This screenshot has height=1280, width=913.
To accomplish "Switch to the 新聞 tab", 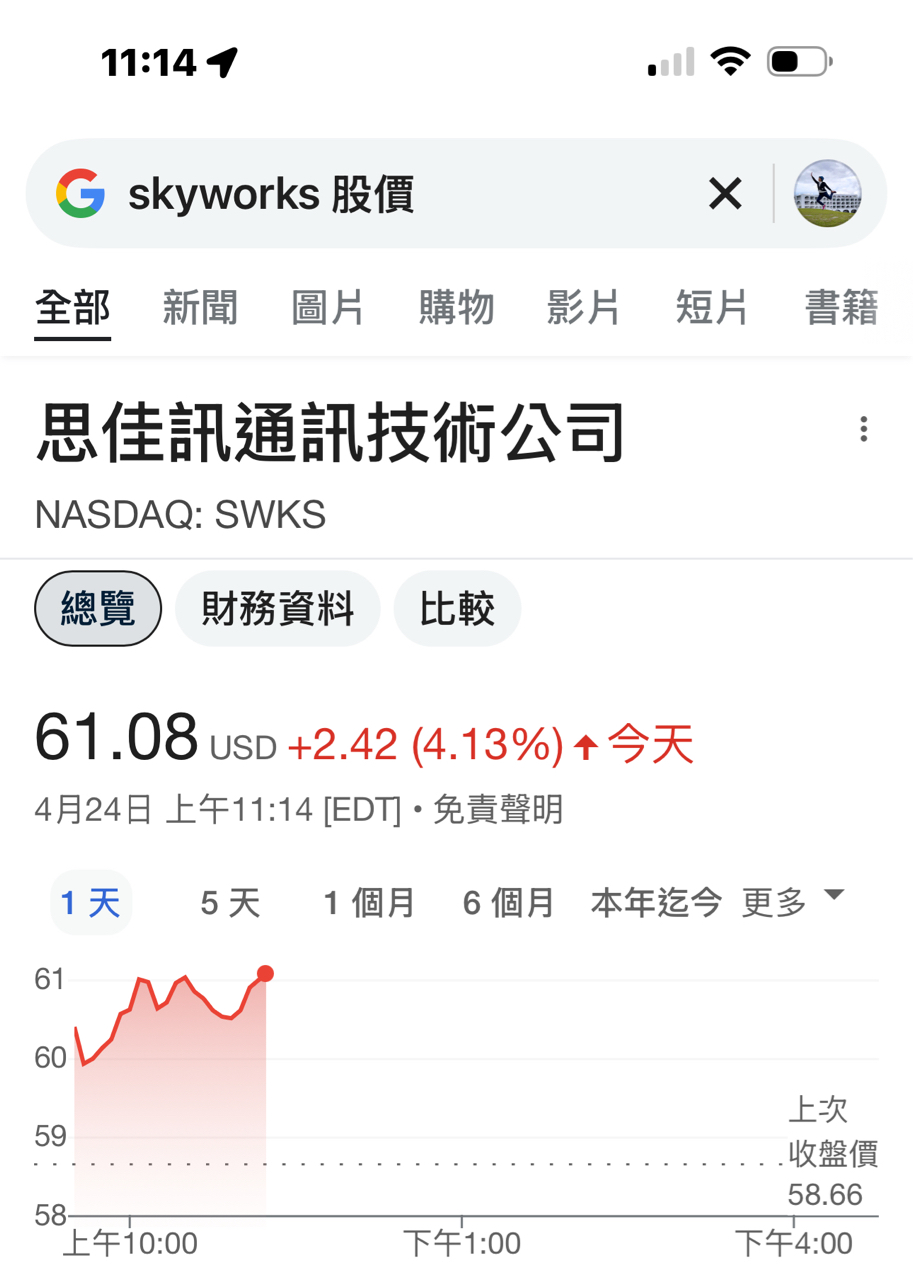I will pyautogui.click(x=200, y=307).
